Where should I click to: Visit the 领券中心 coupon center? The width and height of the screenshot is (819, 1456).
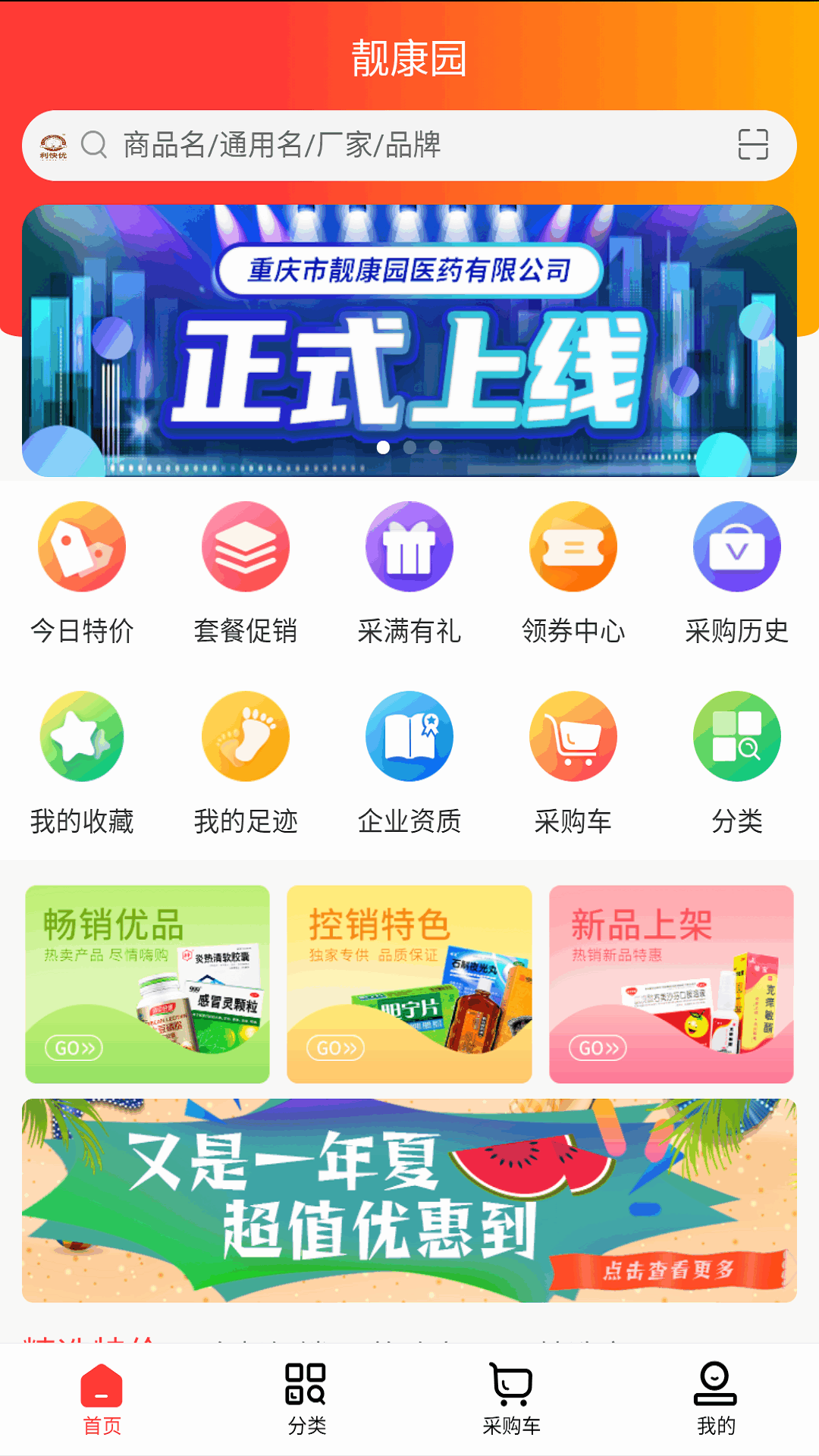click(573, 573)
